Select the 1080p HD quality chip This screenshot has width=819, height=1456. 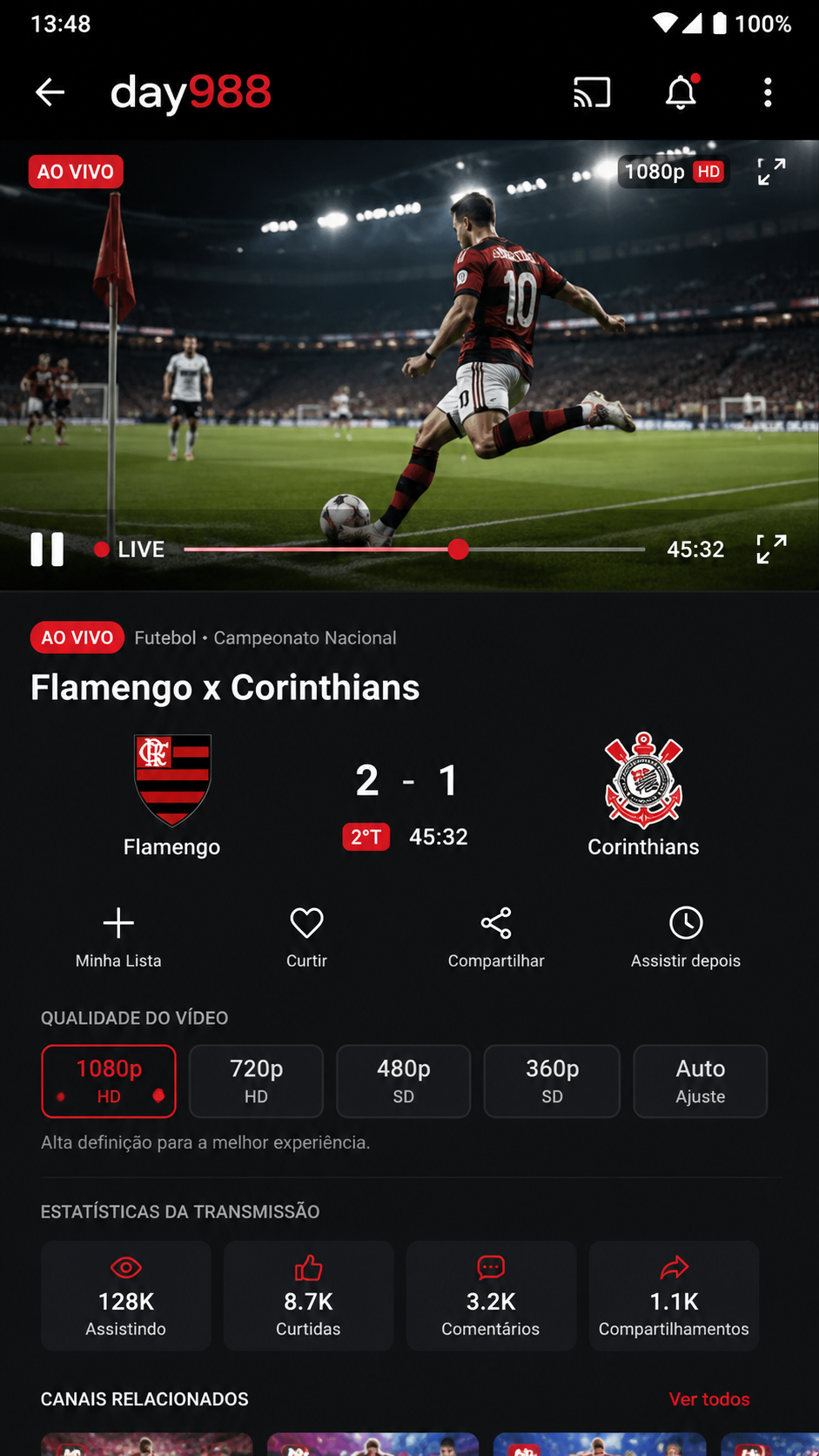click(x=109, y=1082)
